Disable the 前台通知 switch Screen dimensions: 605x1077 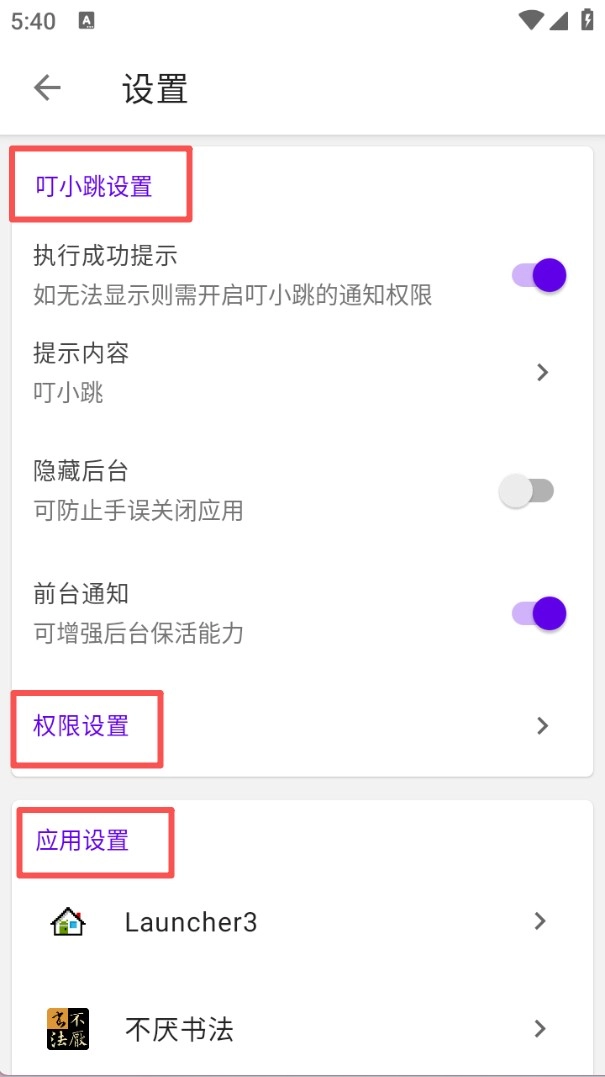point(539,613)
